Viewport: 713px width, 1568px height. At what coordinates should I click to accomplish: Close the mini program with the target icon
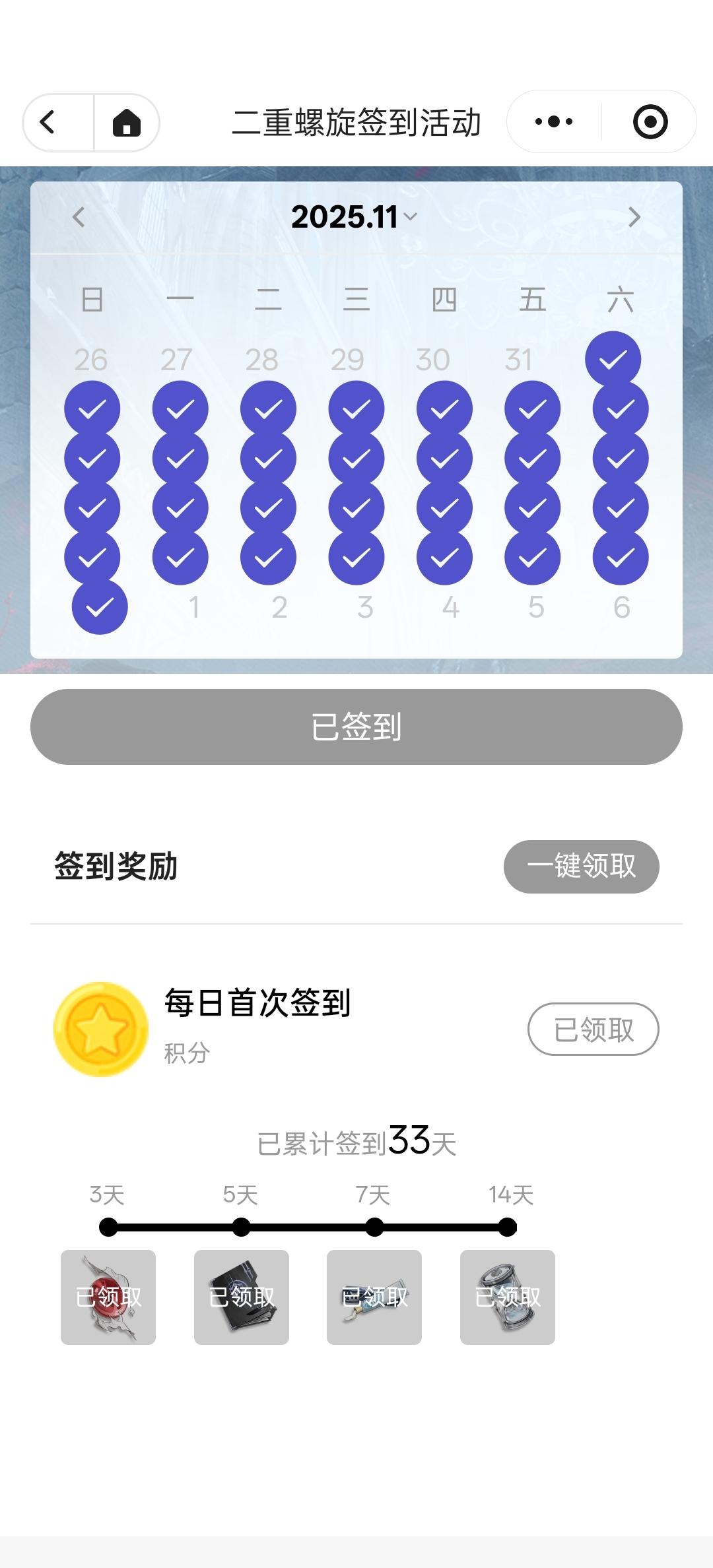click(650, 122)
